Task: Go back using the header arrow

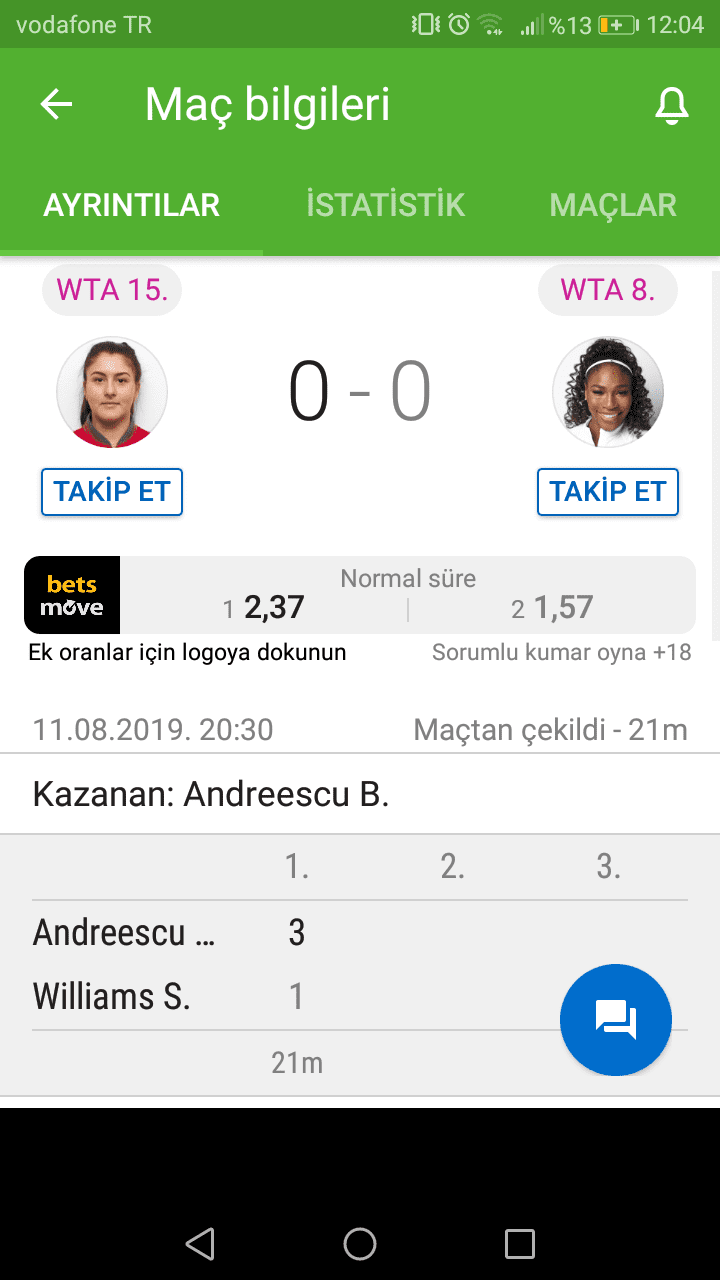Action: 57,104
